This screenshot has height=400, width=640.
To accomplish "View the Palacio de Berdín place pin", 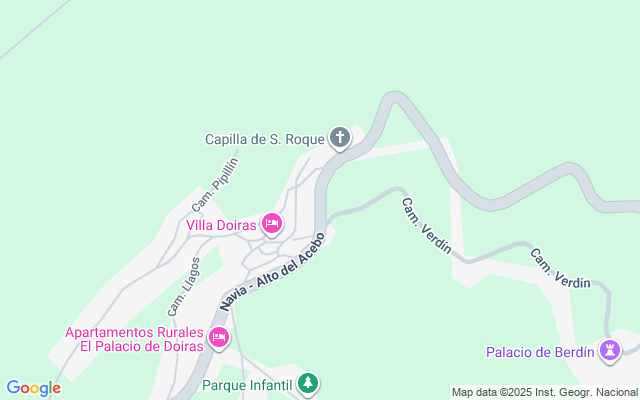I will (610, 351).
